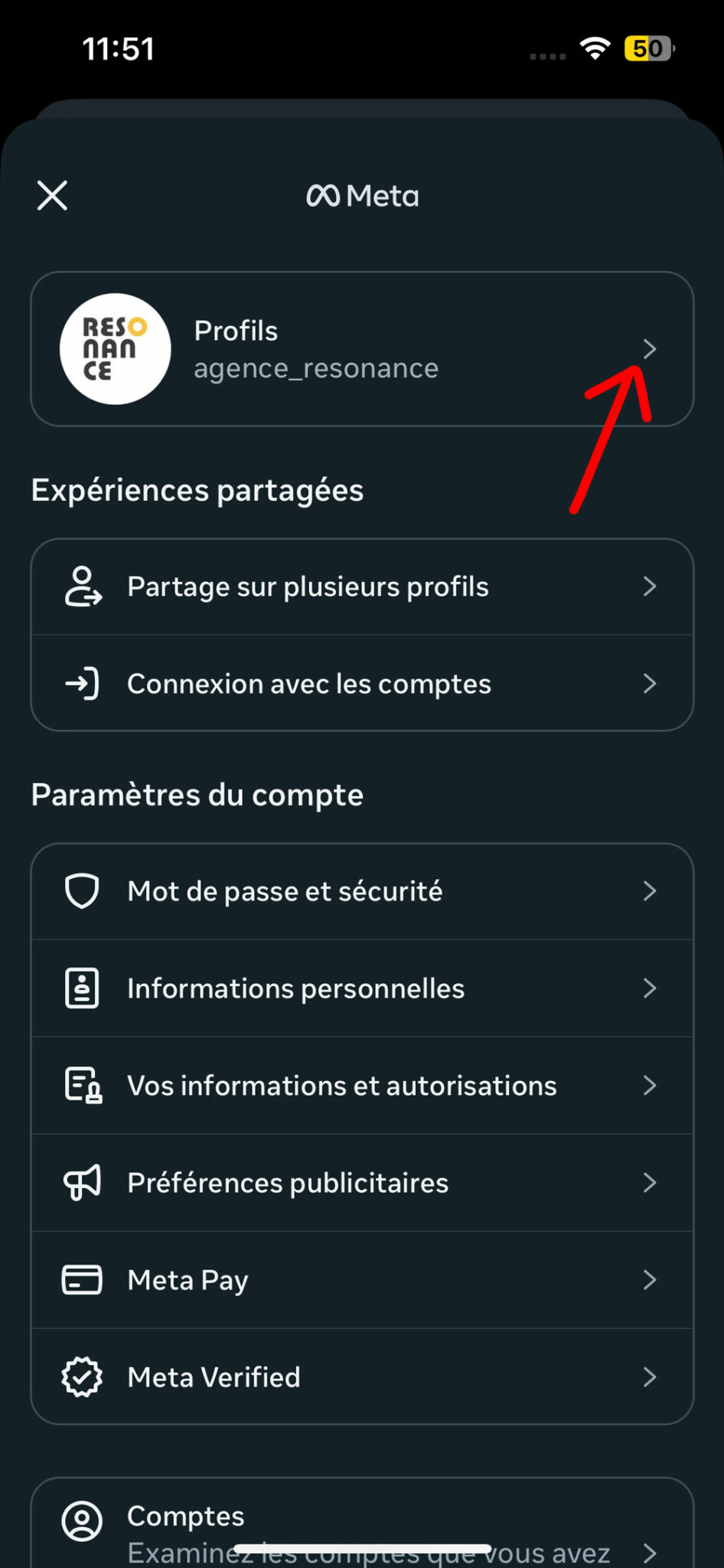Click the Partage sur plusieurs profils icon
Image resolution: width=724 pixels, height=1568 pixels.
coord(83,586)
